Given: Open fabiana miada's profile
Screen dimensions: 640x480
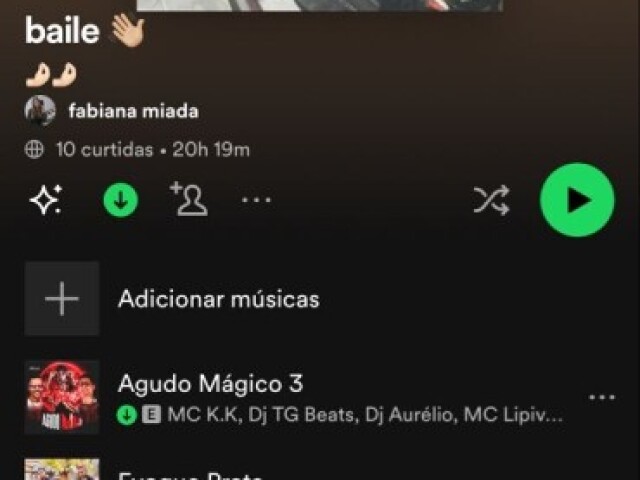Looking at the screenshot, I should [x=132, y=111].
